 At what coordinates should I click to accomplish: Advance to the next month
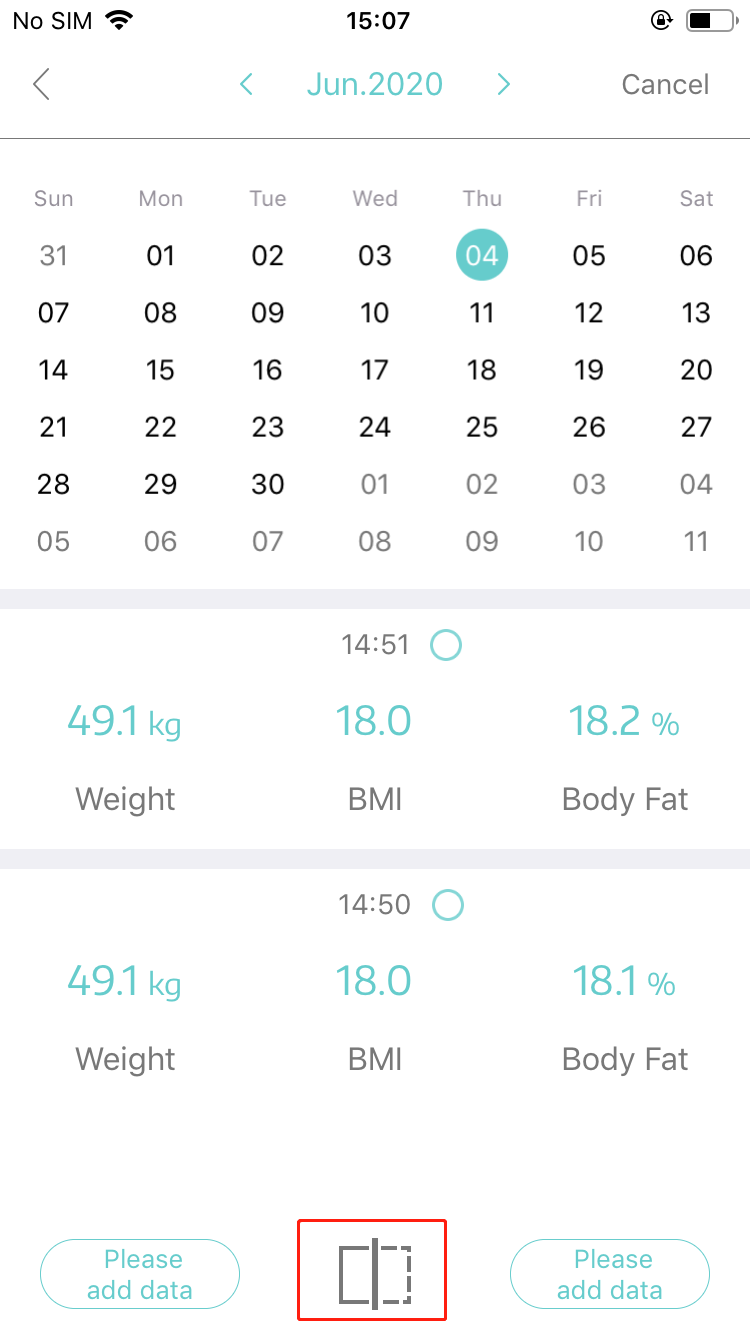(504, 84)
